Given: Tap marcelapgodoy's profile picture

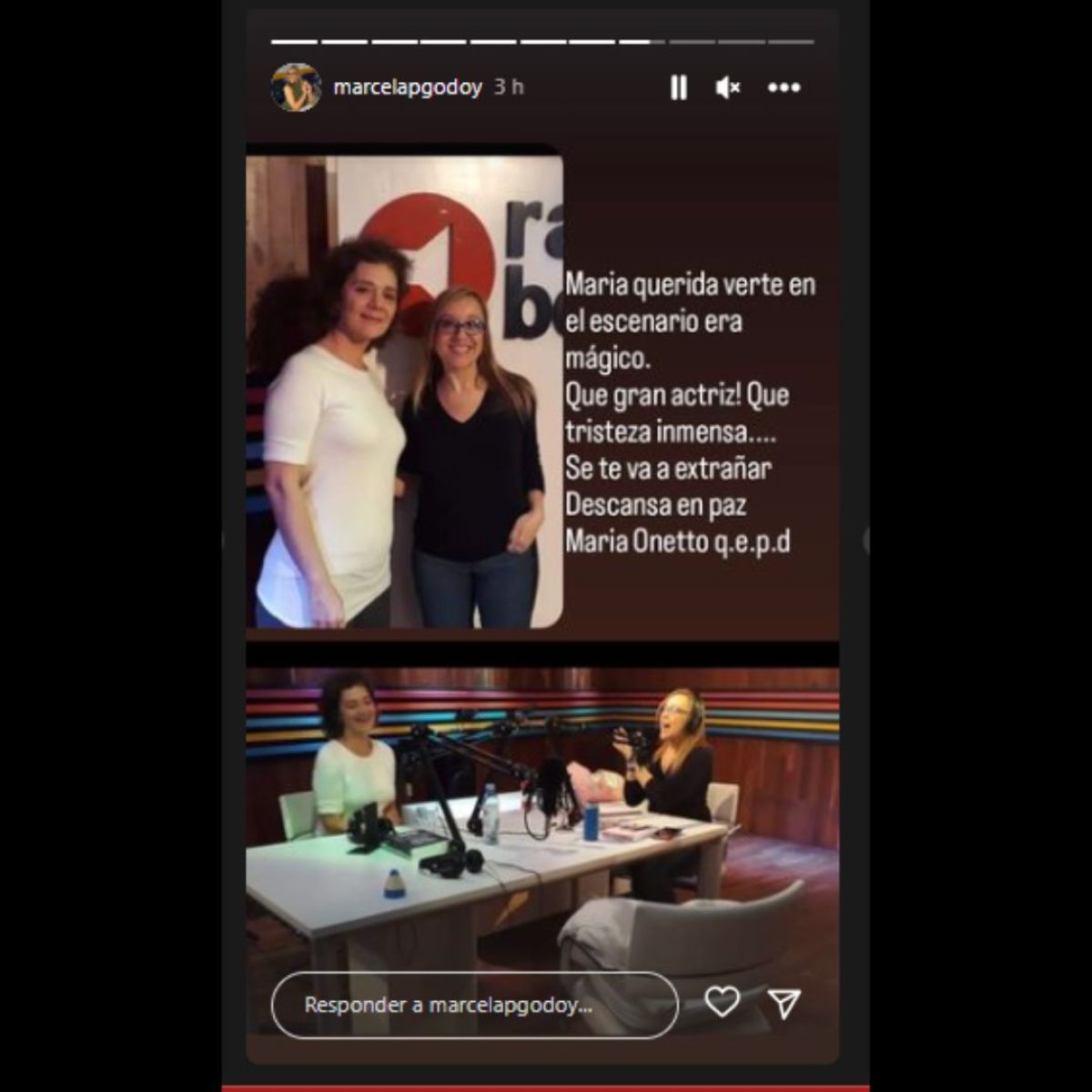Looking at the screenshot, I should [296, 87].
